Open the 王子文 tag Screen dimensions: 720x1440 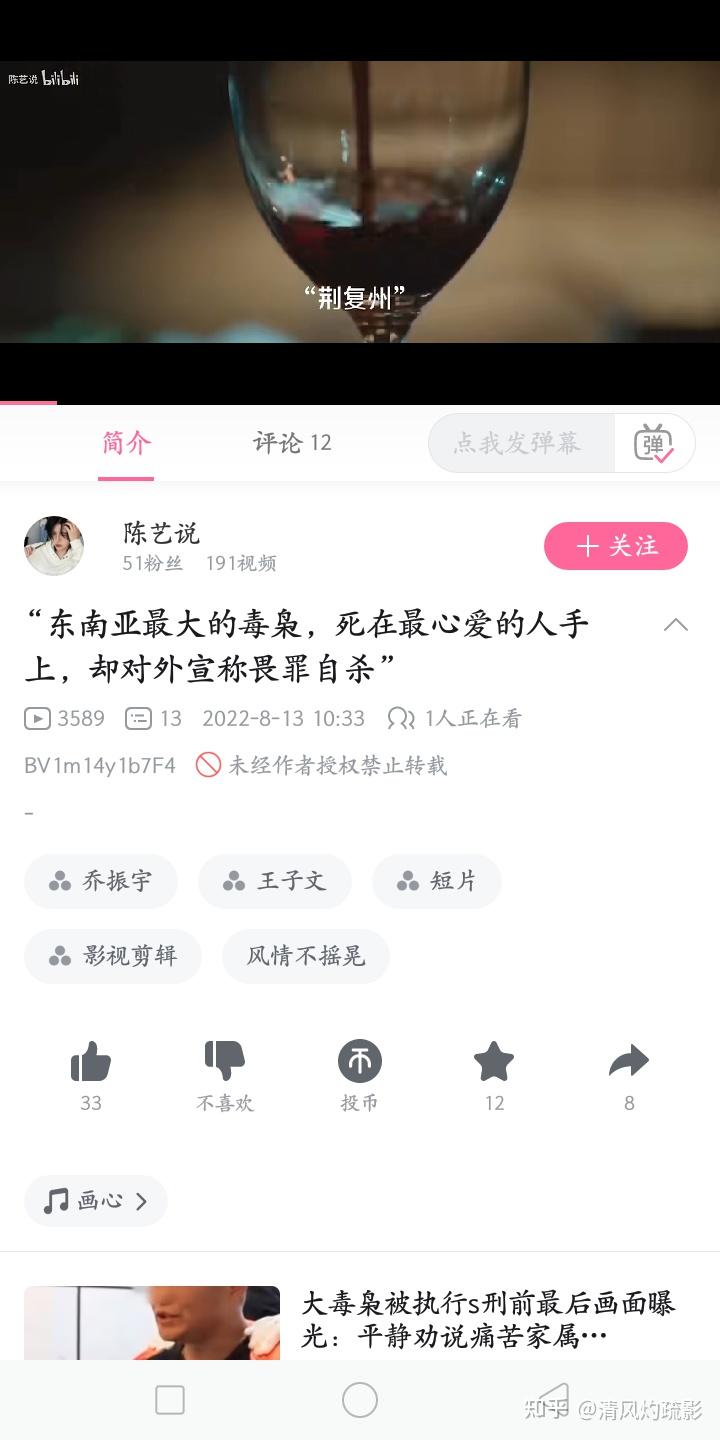(275, 881)
